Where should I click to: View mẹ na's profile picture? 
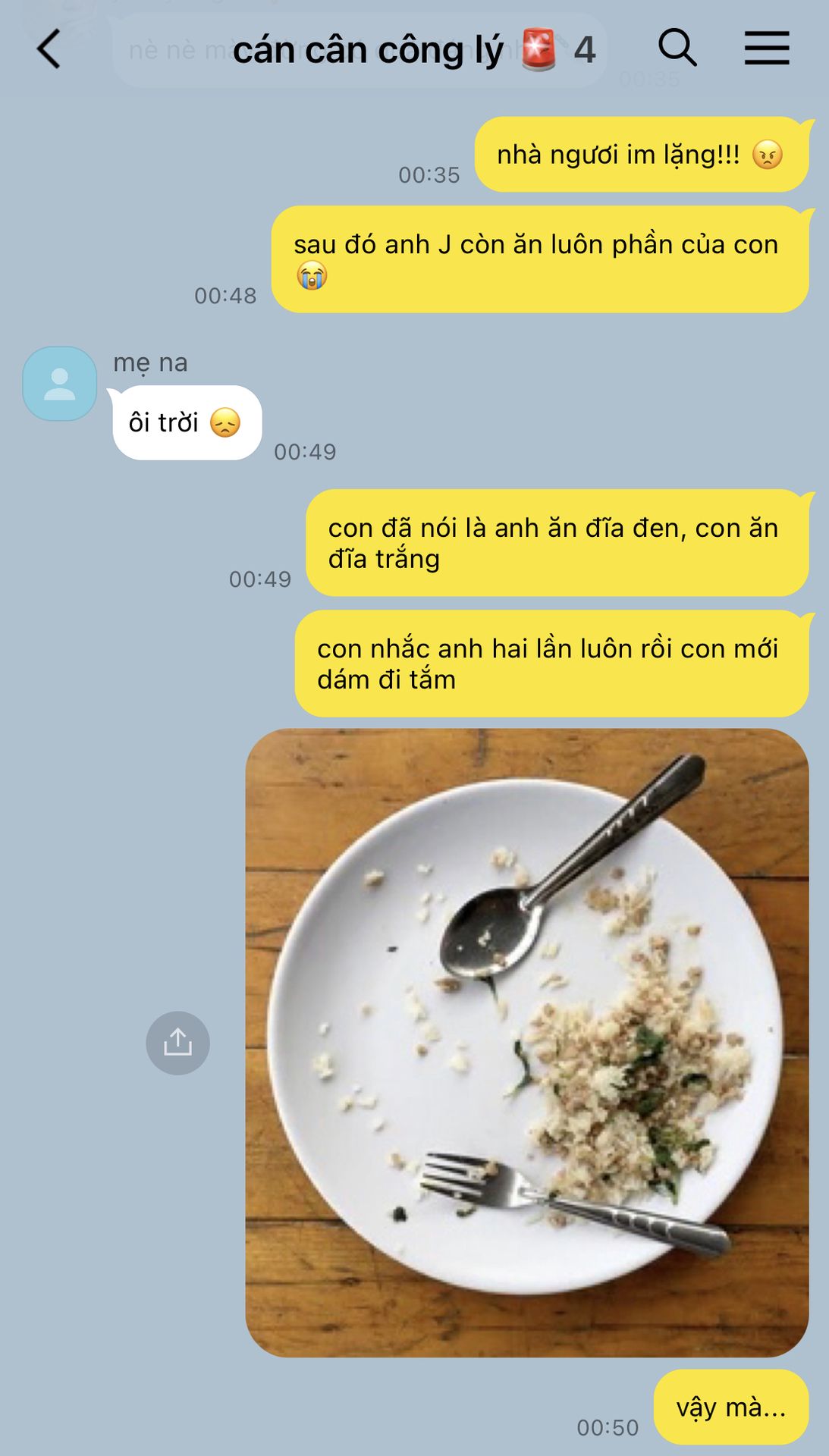click(60, 384)
